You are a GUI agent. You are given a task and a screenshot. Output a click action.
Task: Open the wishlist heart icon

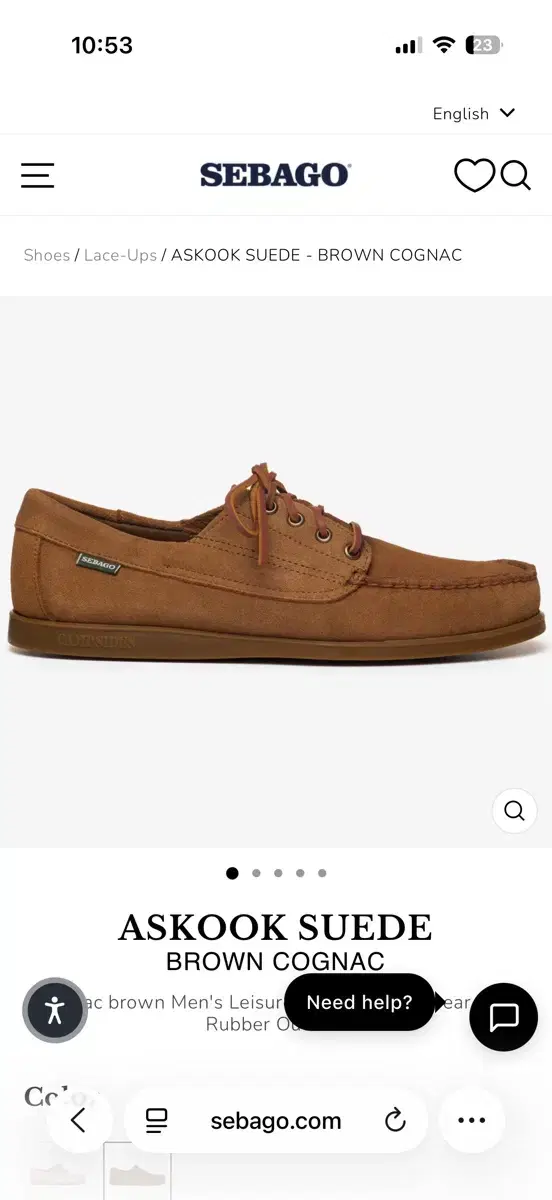click(x=474, y=175)
